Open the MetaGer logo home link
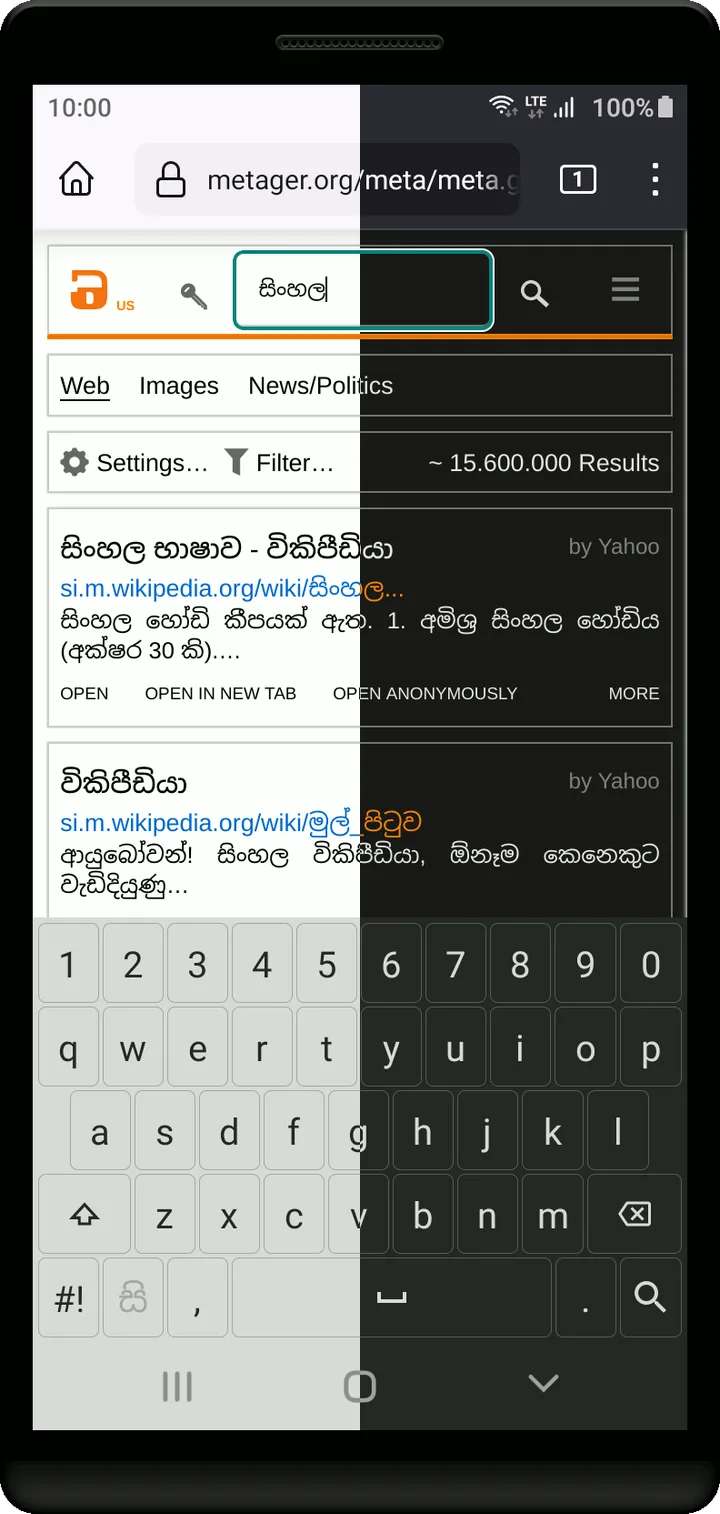 pyautogui.click(x=88, y=290)
